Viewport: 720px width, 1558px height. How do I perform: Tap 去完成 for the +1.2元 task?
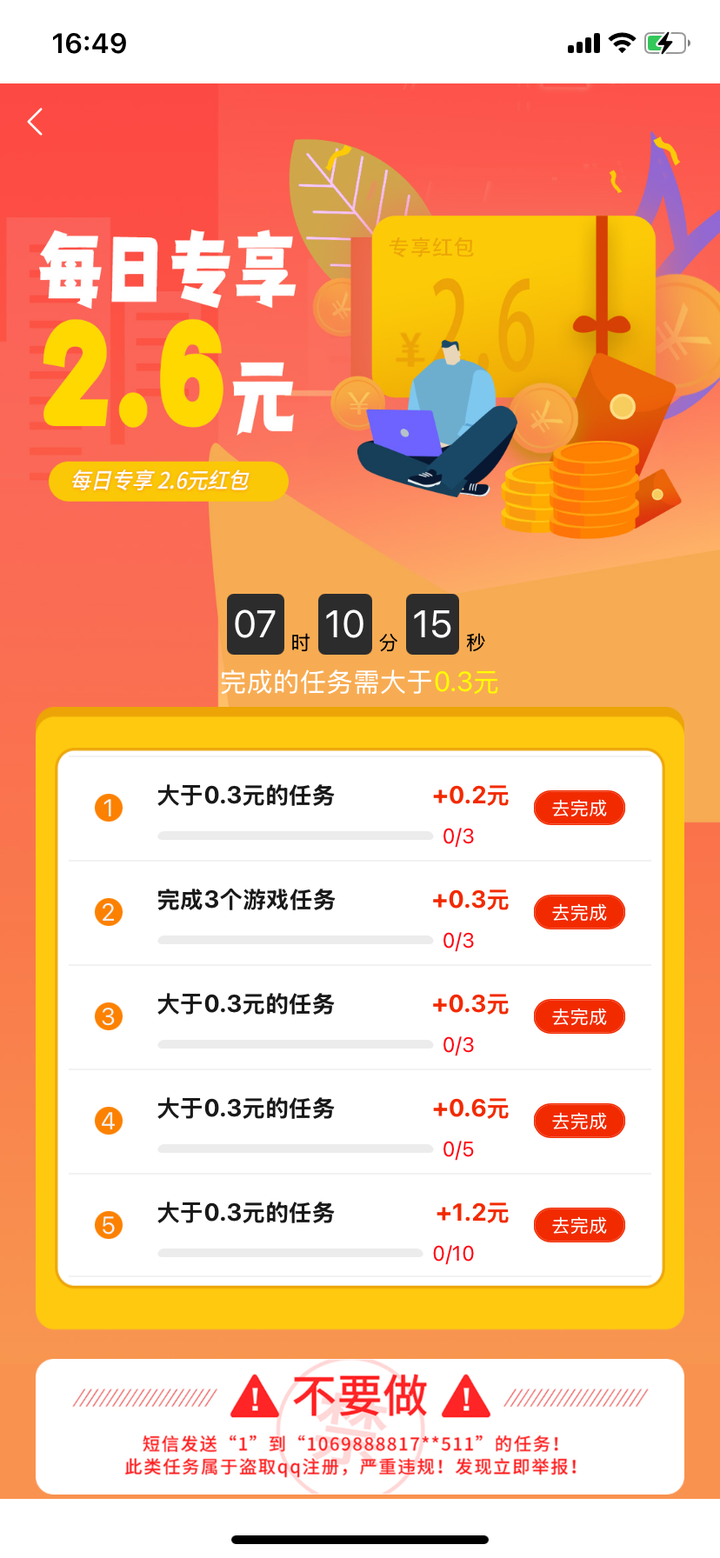[x=579, y=1225]
